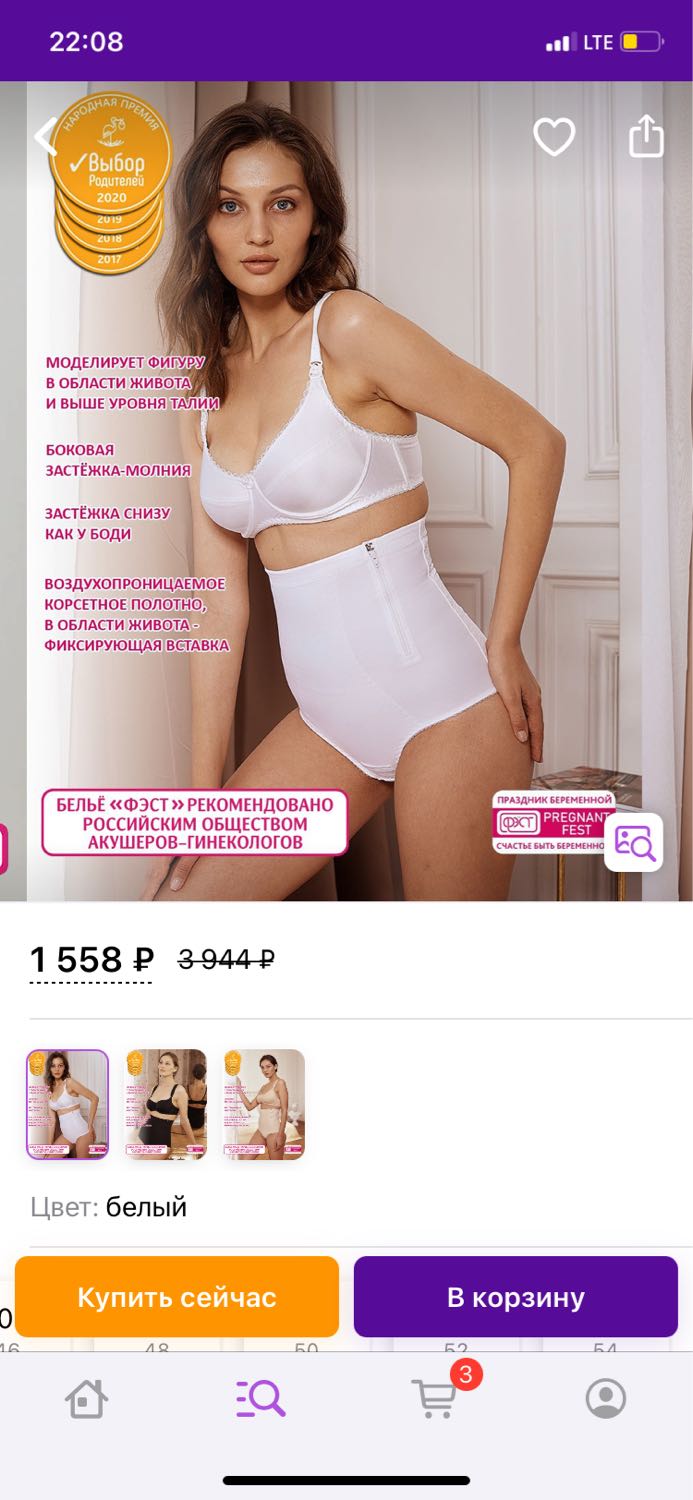Add item via В корзину button
Screen dimensions: 693x1500
[515, 1297]
